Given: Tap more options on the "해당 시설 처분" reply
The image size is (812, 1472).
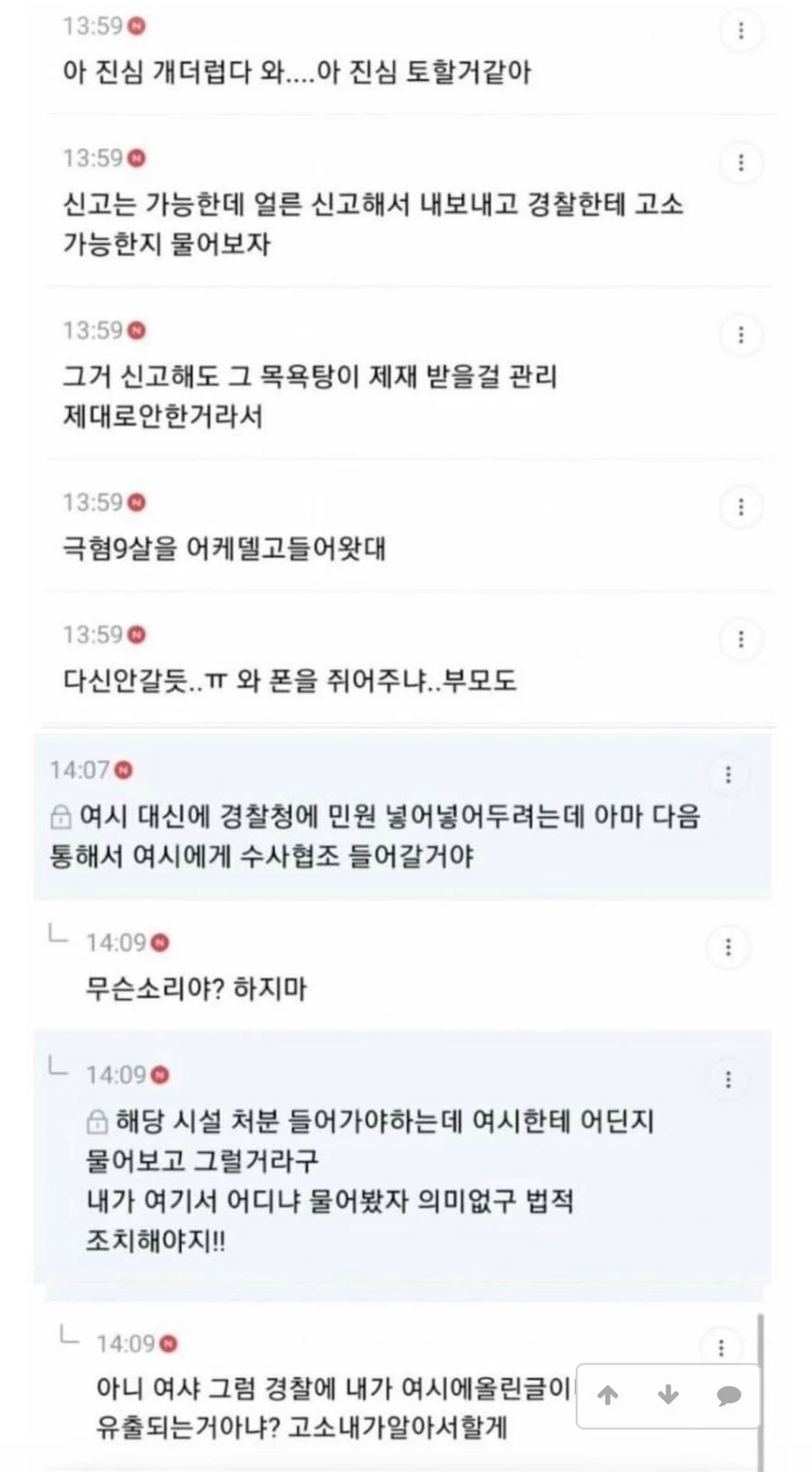Looking at the screenshot, I should pyautogui.click(x=729, y=1080).
